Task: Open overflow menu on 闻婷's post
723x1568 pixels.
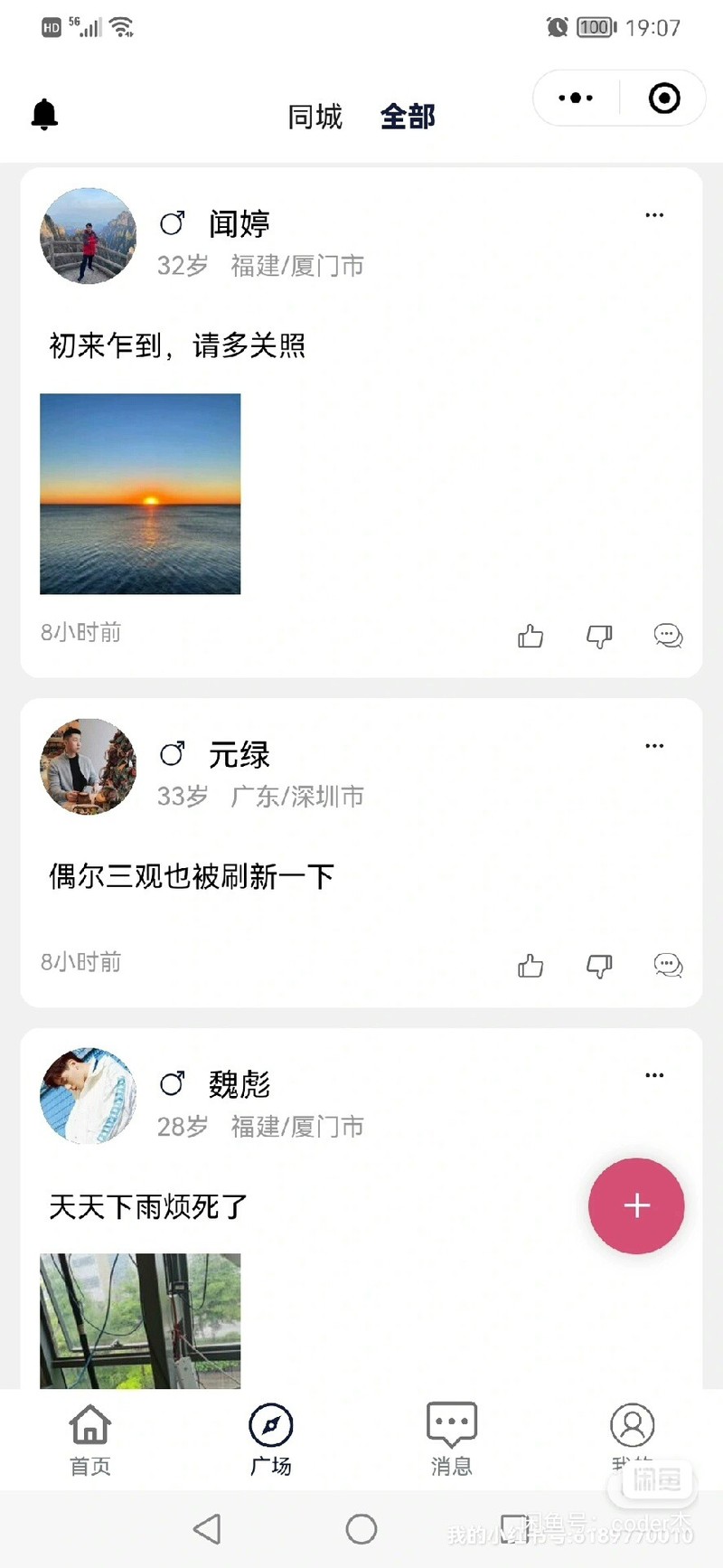Action: pos(654,215)
